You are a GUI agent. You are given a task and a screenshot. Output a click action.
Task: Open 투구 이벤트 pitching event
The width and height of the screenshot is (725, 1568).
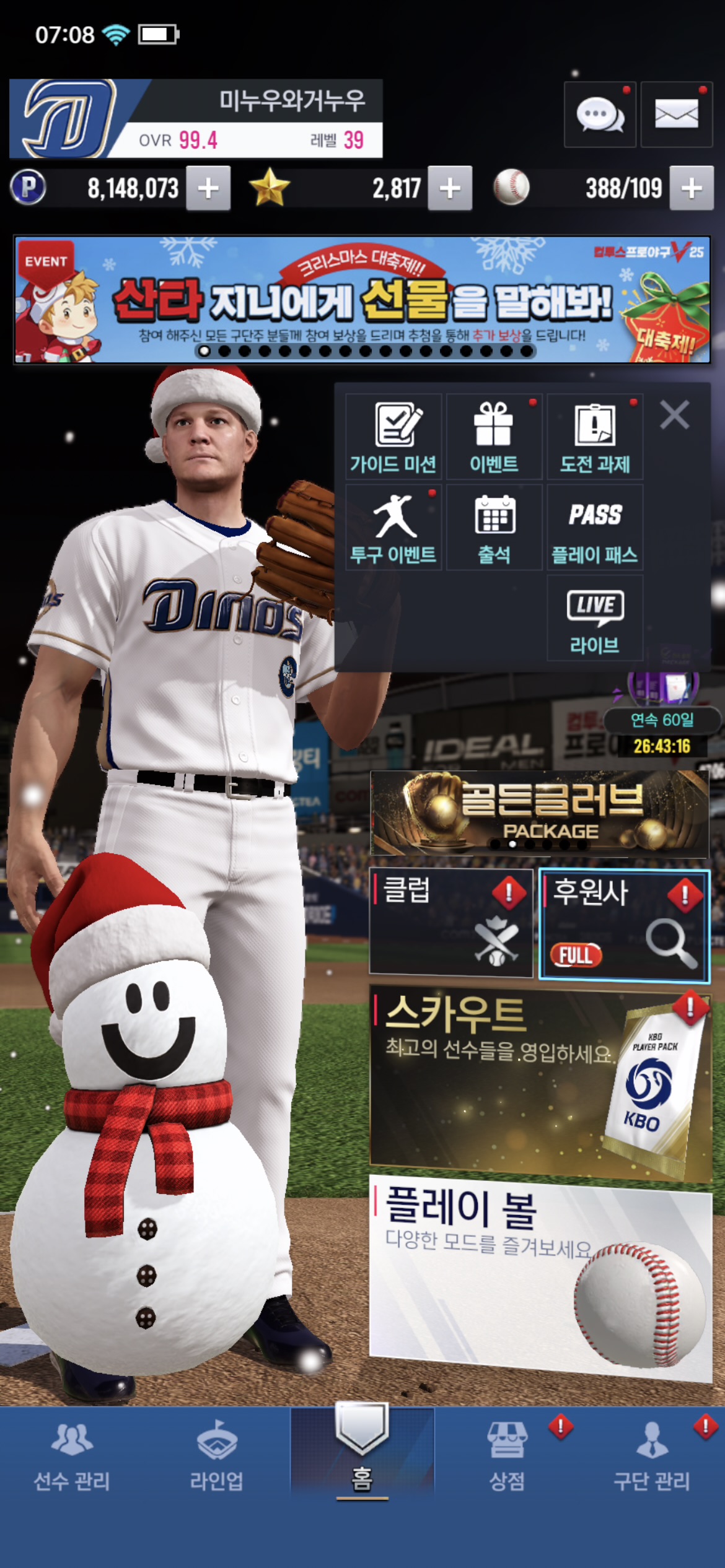pos(393,527)
